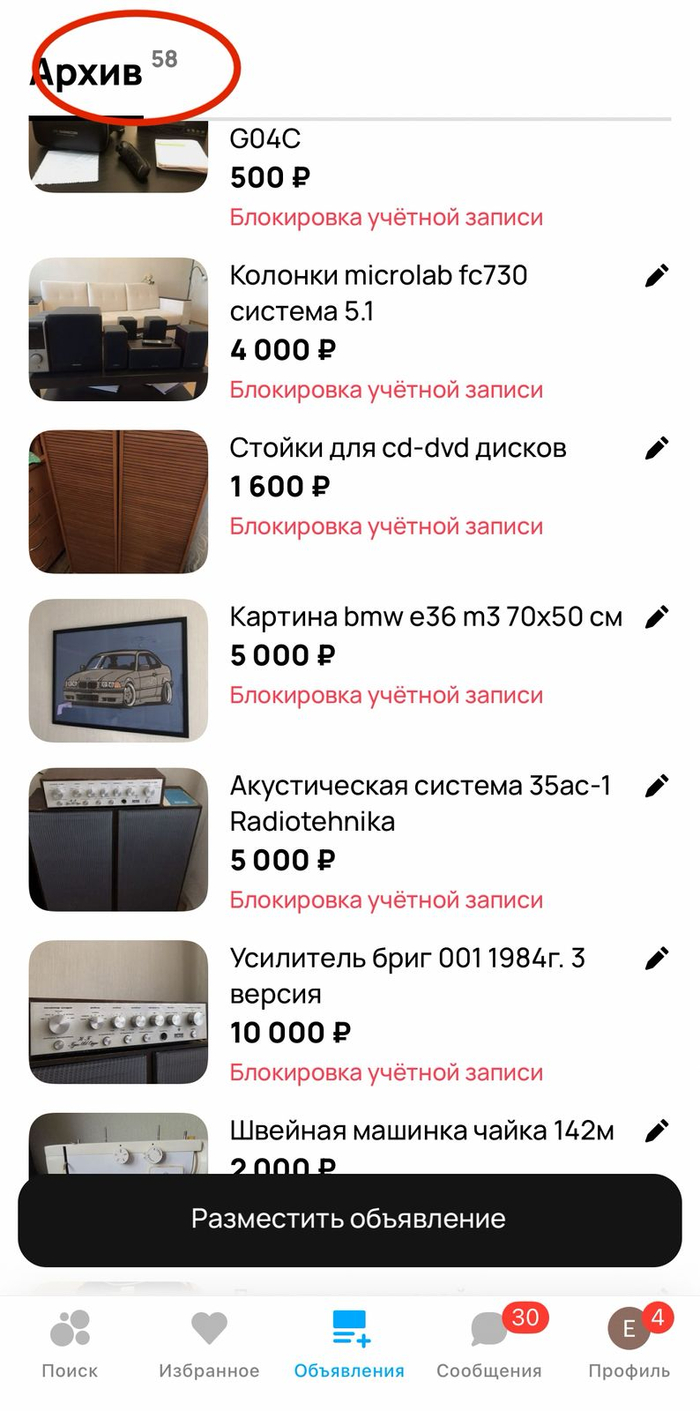Switch to the Архив tab
The width and height of the screenshot is (700, 1411).
coord(88,72)
